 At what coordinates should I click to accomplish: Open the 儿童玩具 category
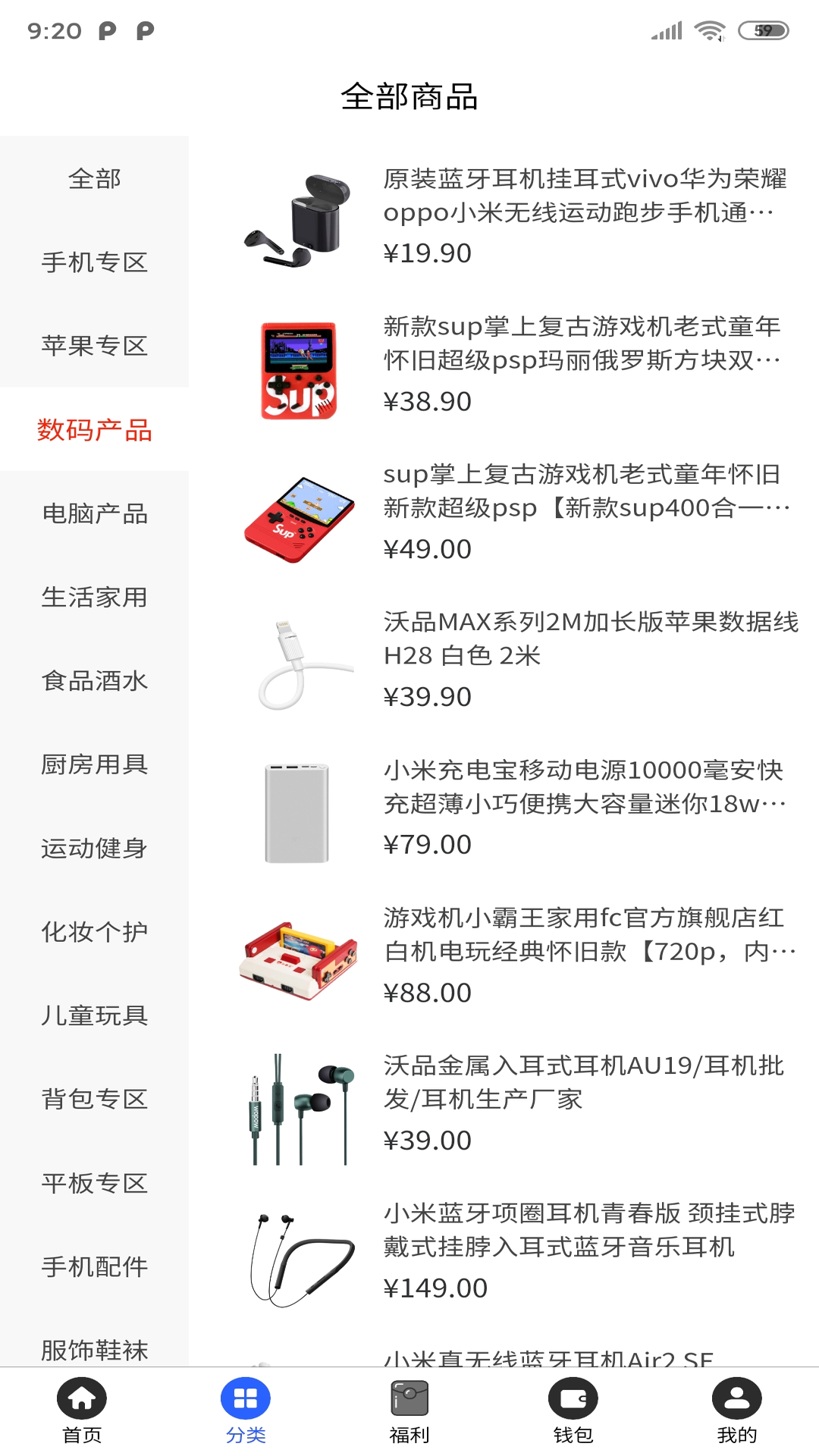click(x=94, y=1015)
